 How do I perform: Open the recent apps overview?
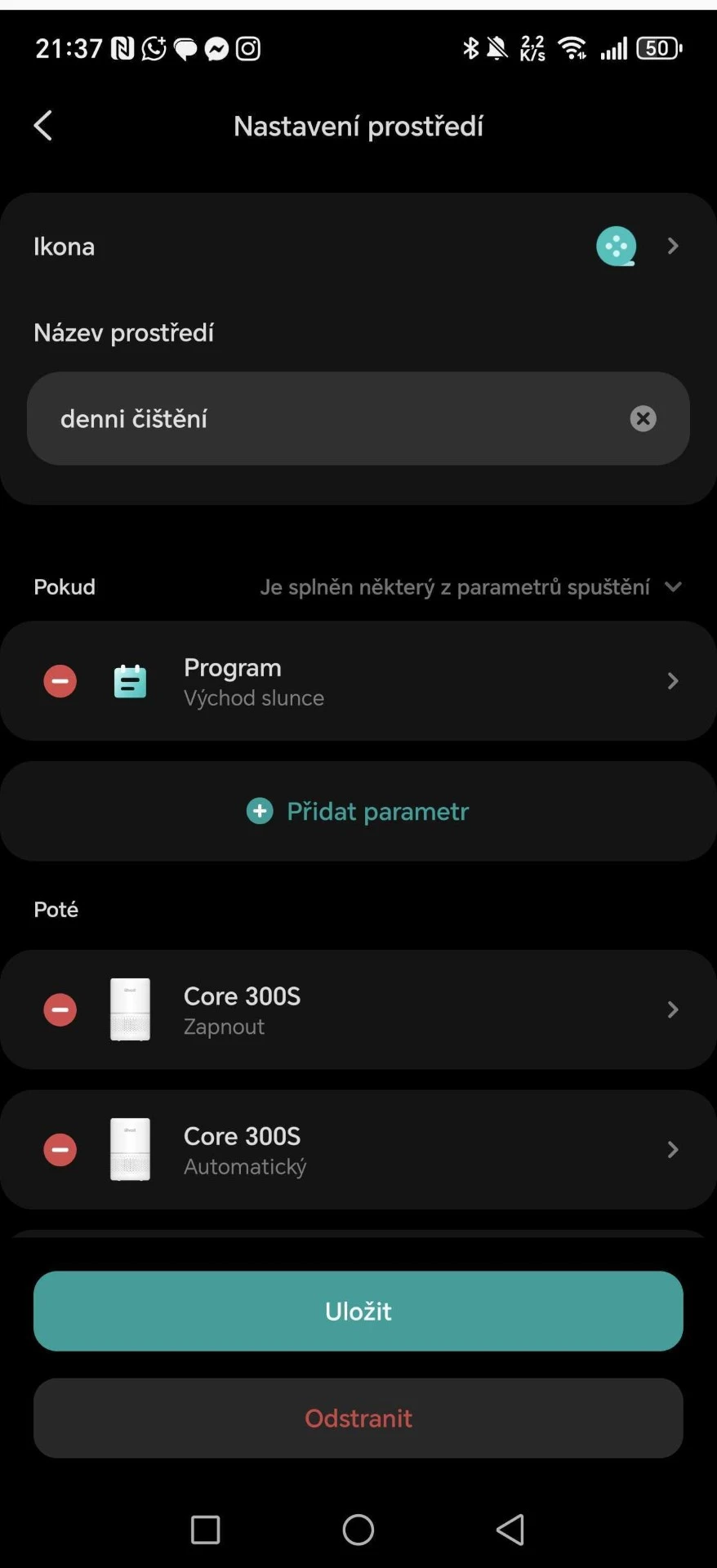click(205, 1530)
